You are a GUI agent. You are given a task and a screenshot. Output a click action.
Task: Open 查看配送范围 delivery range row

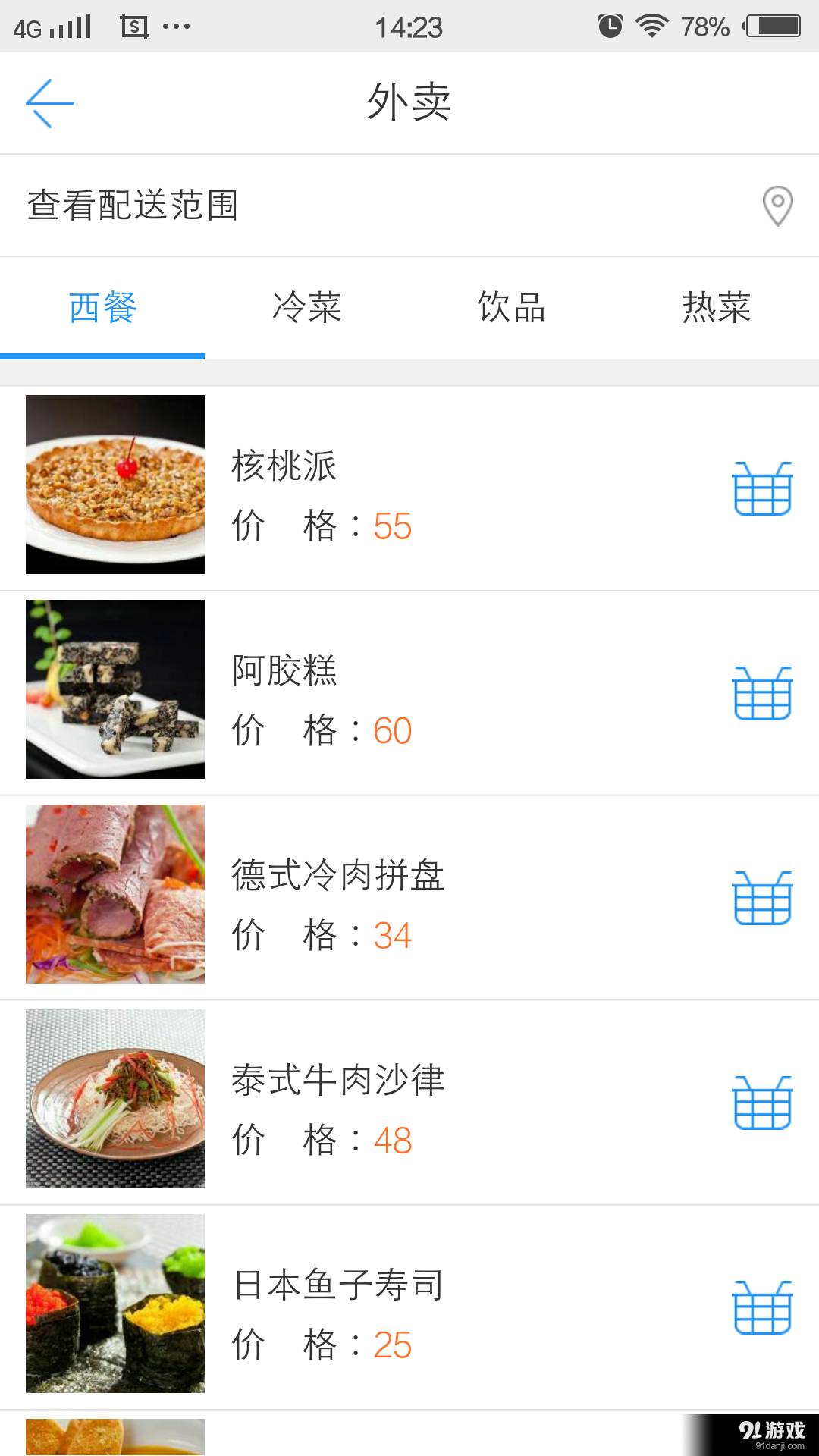pos(409,206)
